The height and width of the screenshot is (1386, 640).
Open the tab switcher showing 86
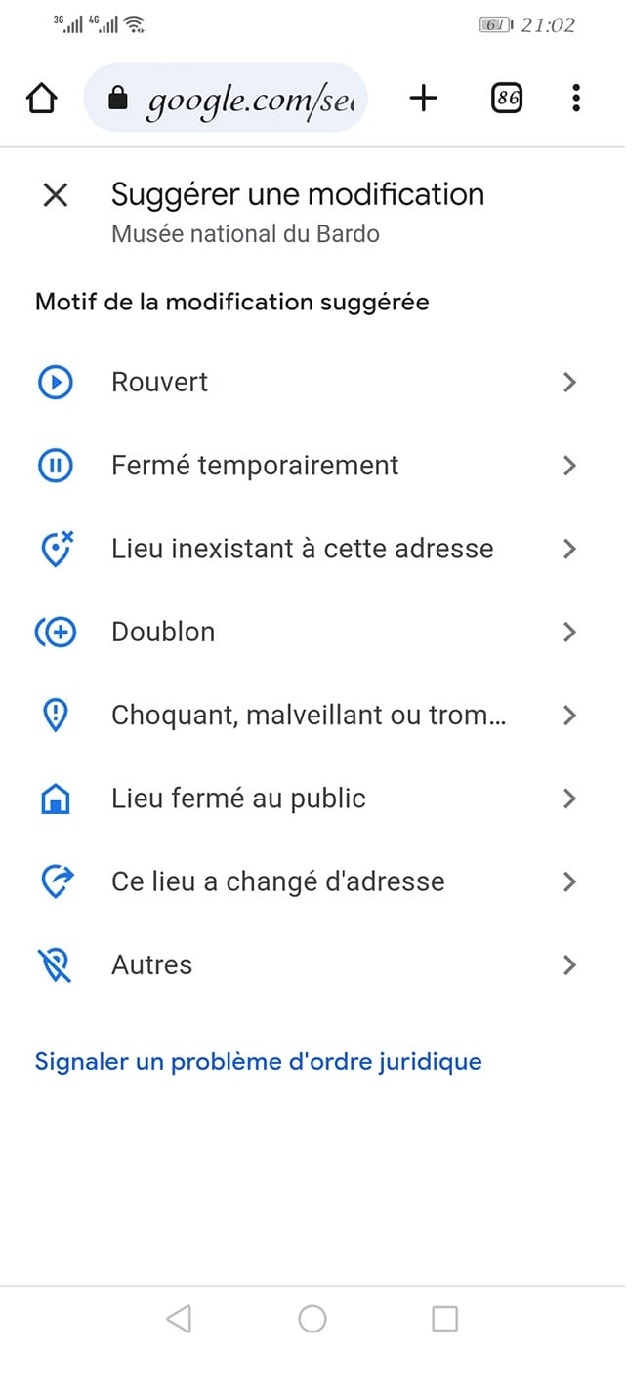pyautogui.click(x=507, y=98)
